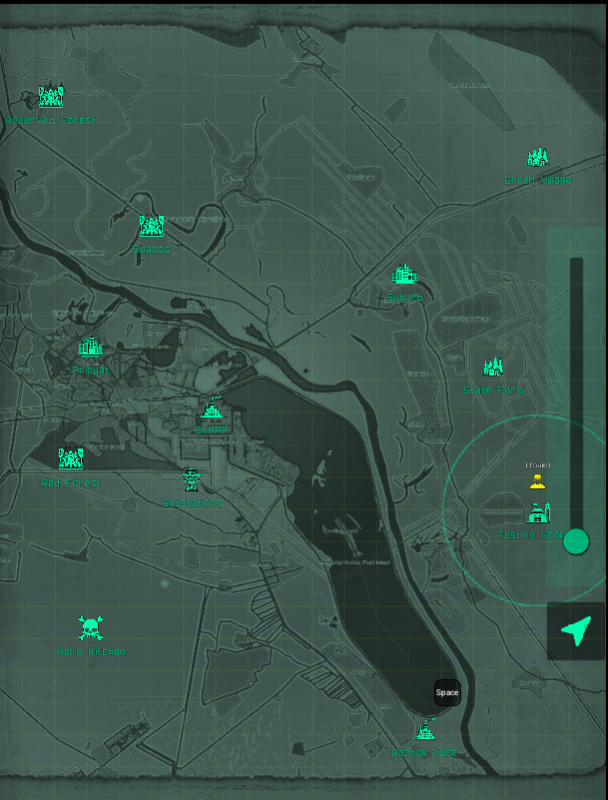
Task: Open the Hell's Kitchen skull marker
Action: click(90, 628)
